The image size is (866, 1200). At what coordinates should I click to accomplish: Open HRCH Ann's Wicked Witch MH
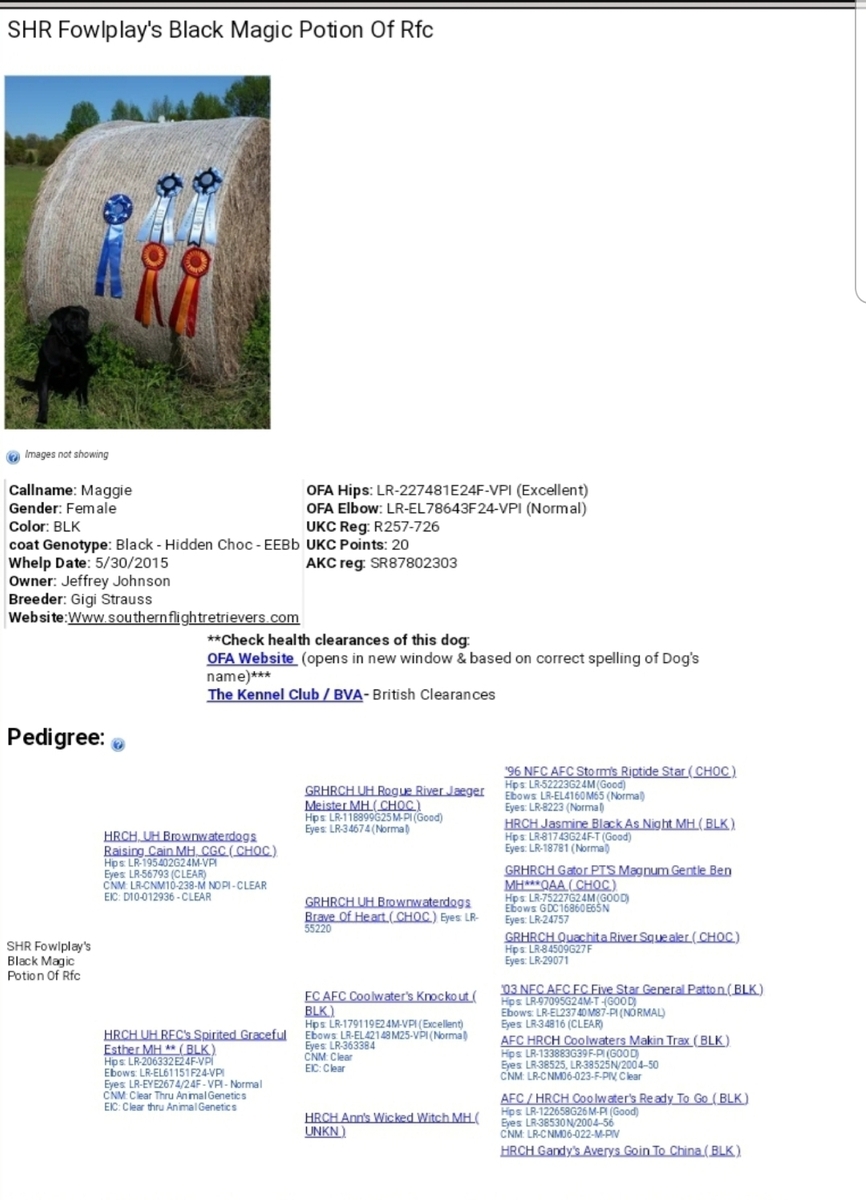[x=392, y=1117]
